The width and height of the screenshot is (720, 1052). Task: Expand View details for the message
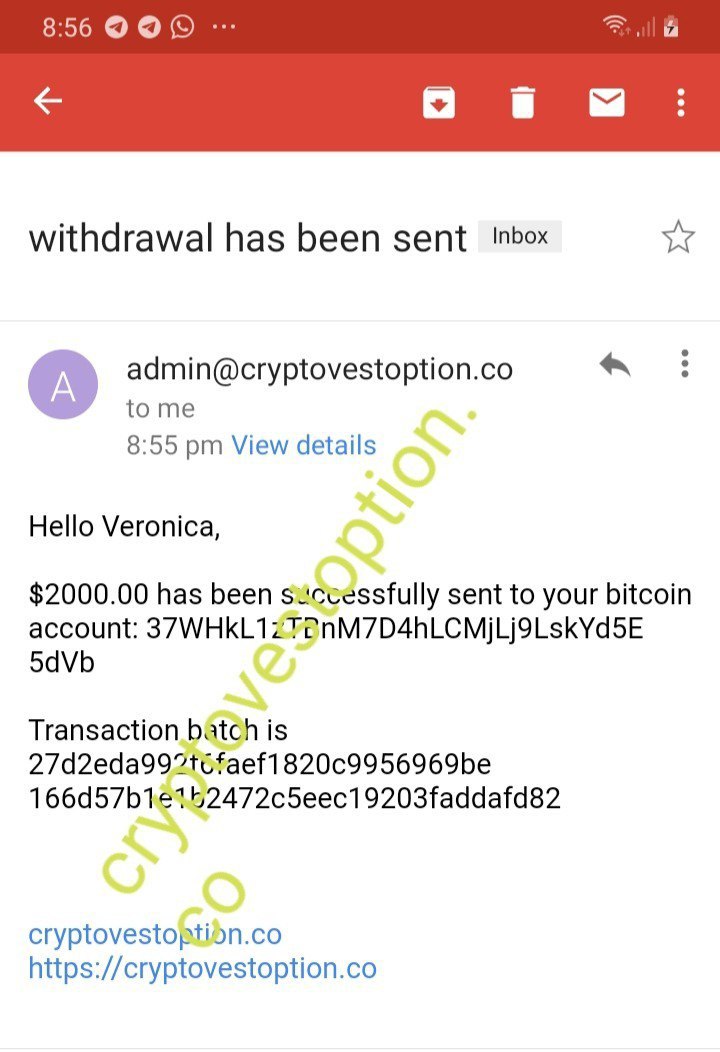click(x=303, y=446)
